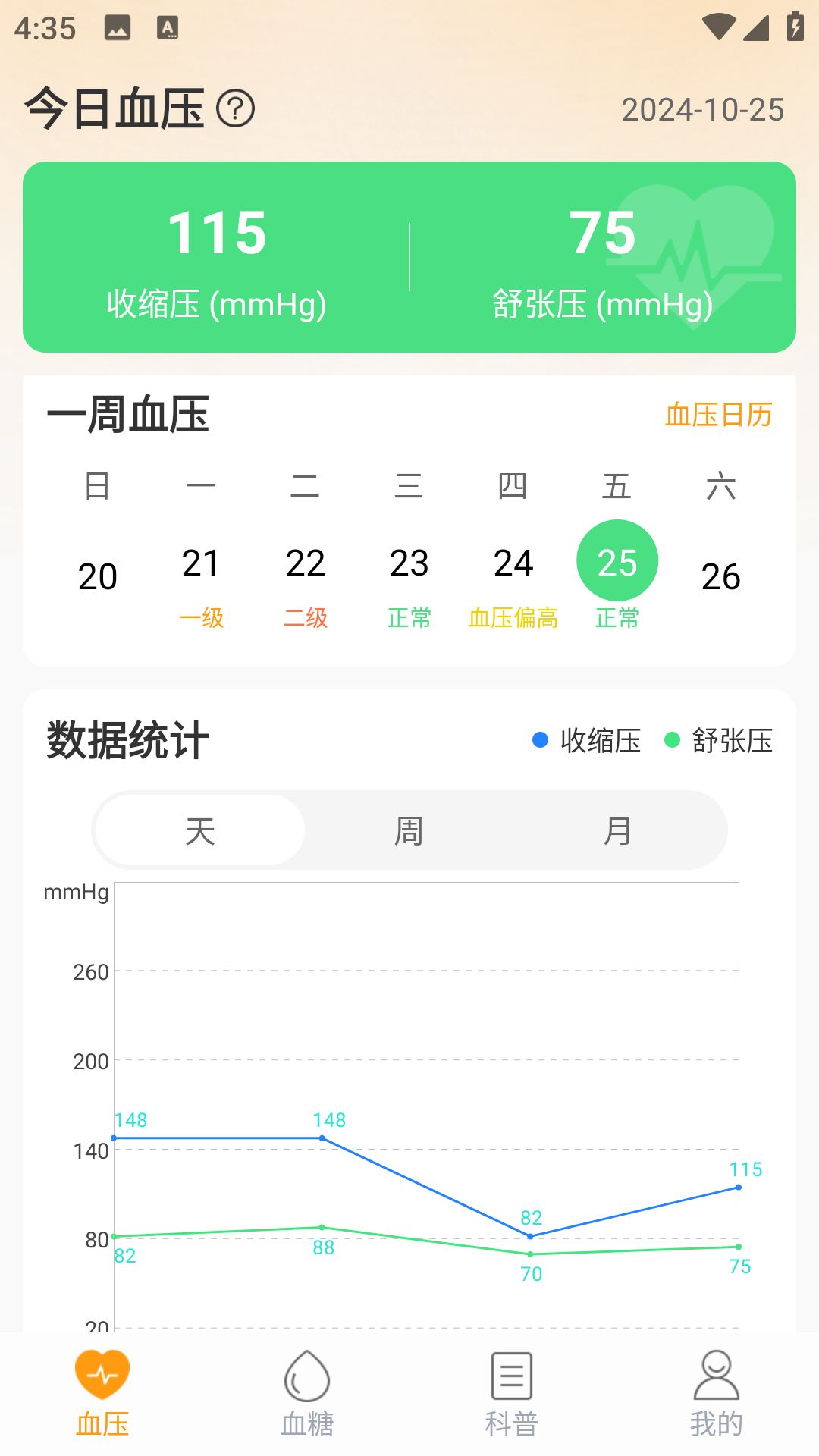Tap the help question mark beside 今日血压
This screenshot has height=1456, width=819.
pyautogui.click(x=237, y=109)
